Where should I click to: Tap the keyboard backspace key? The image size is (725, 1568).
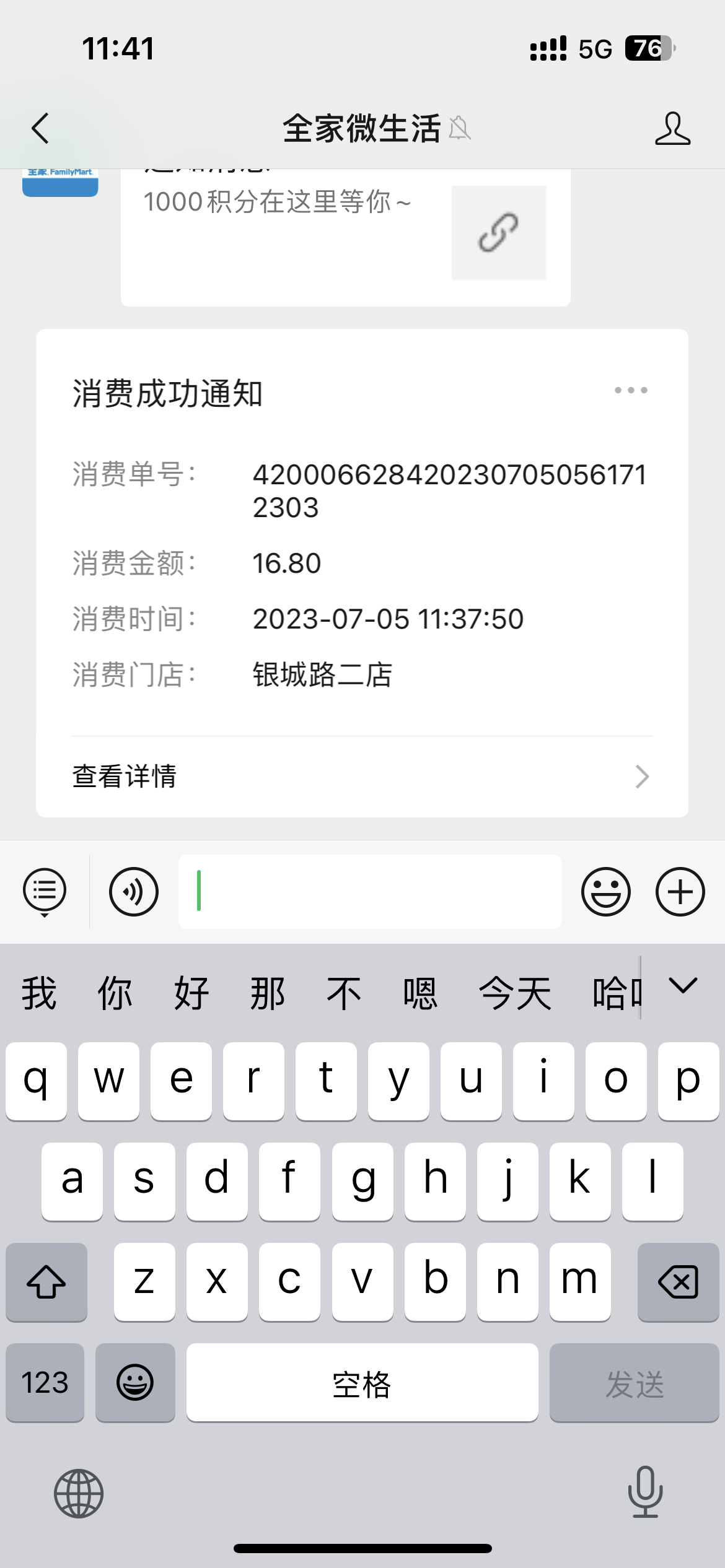pyautogui.click(x=678, y=1281)
